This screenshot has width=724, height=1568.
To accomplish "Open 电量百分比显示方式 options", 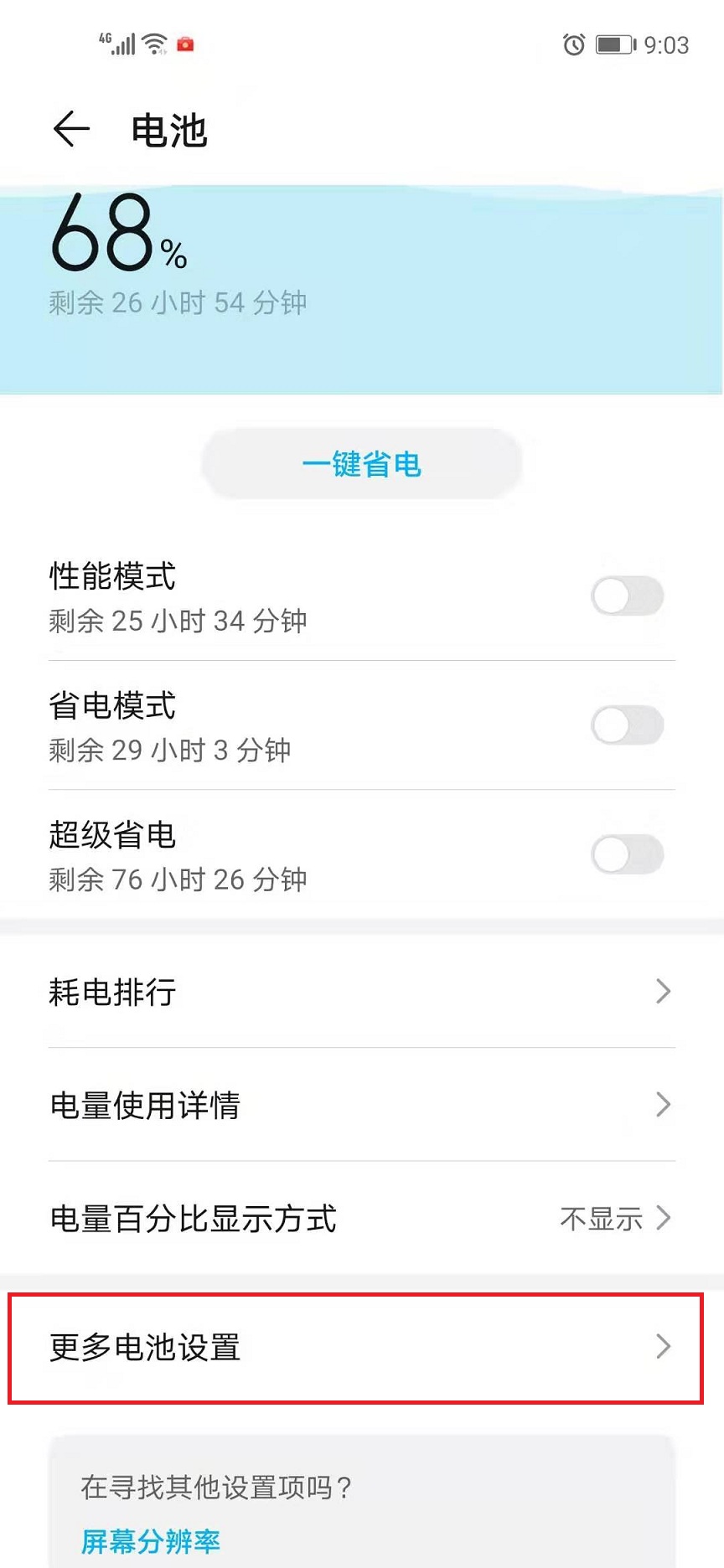I will (362, 1218).
